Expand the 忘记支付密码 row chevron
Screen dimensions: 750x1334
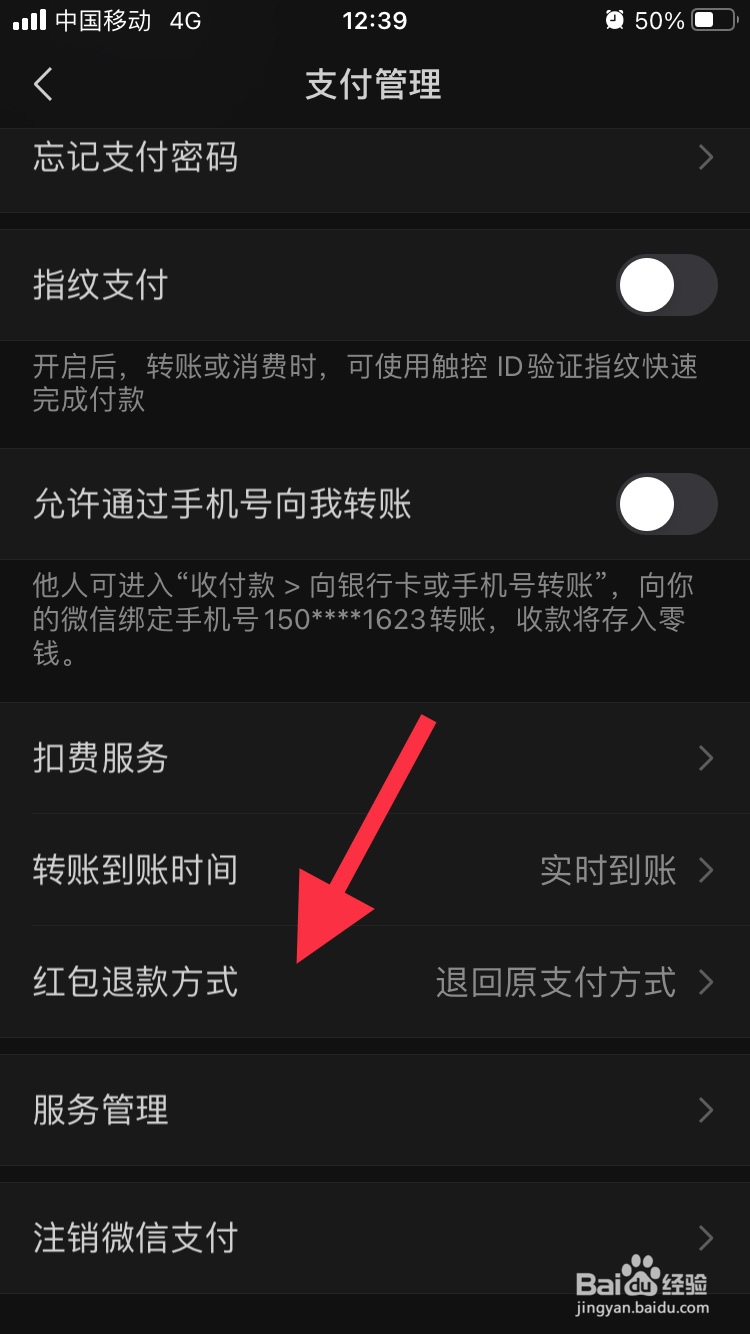click(x=708, y=157)
